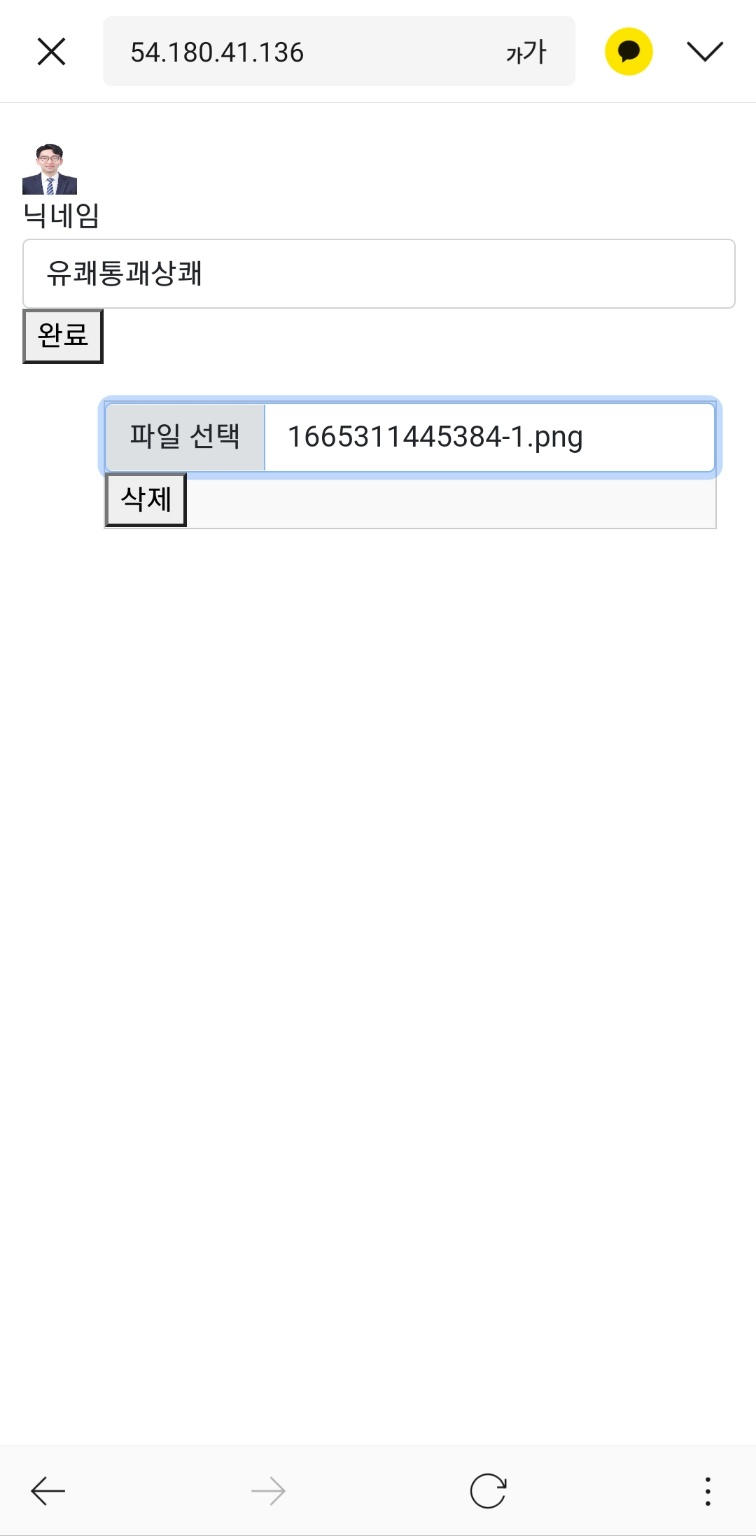756x1536 pixels.
Task: Click the 삭제 delete button
Action: tap(144, 499)
